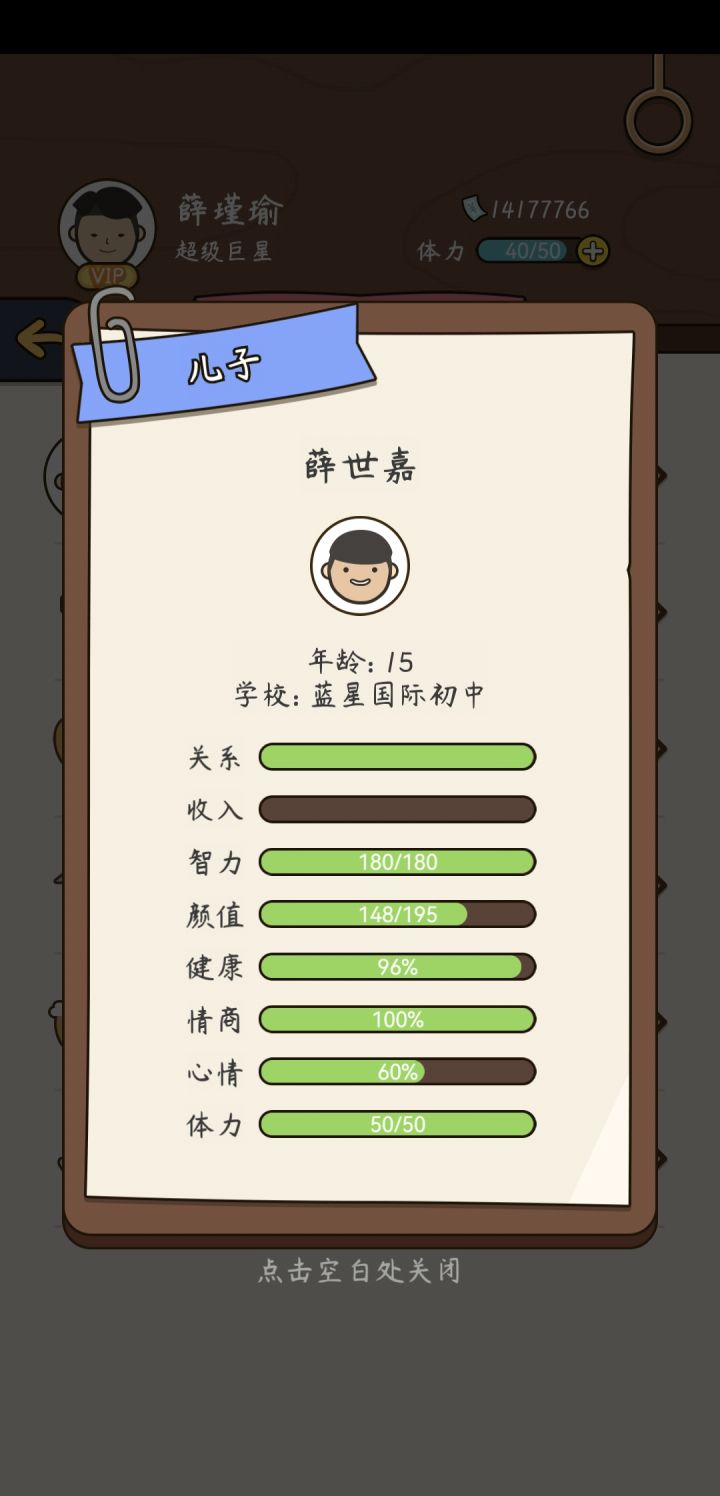The image size is (720, 1496).
Task: Tap the 关系 relationship progress bar
Action: pos(397,757)
